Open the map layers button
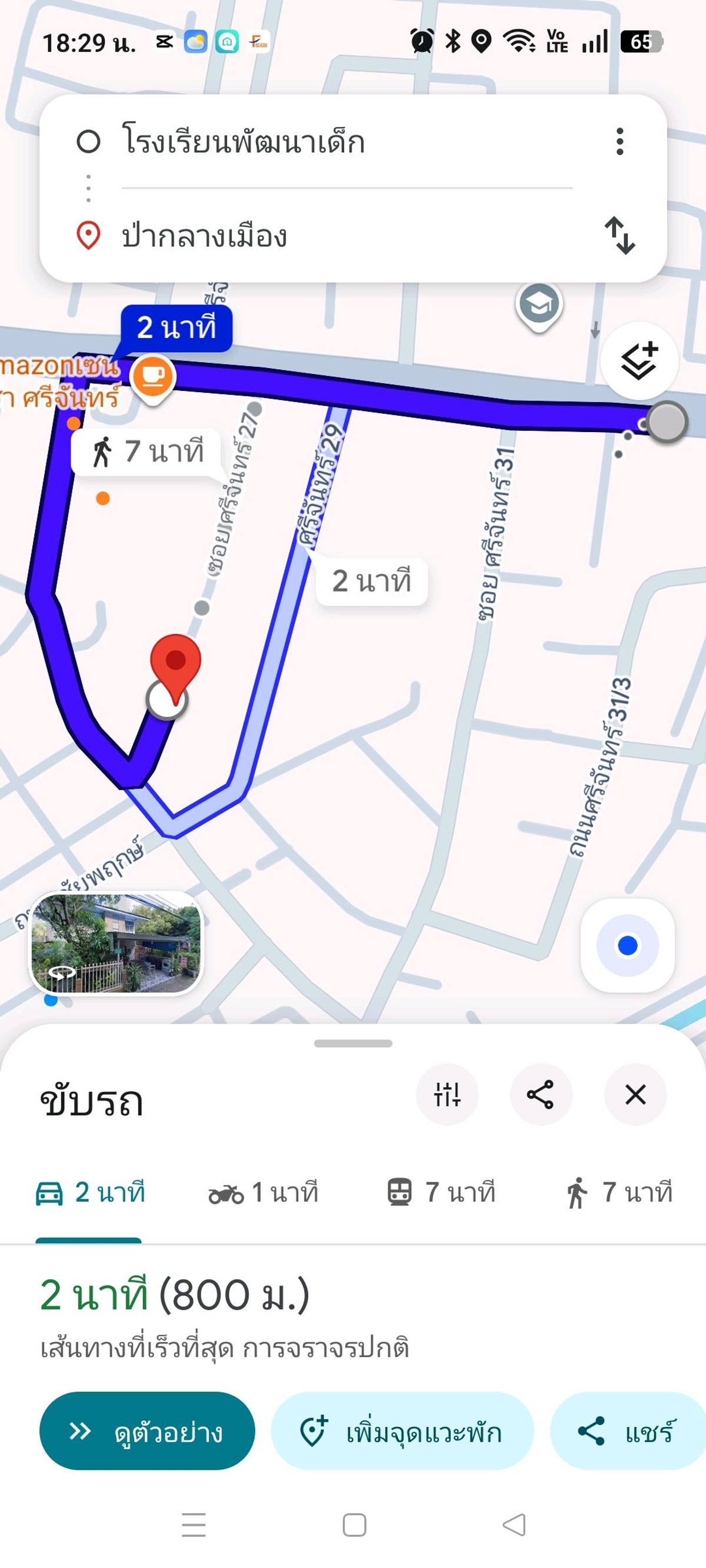 coord(639,361)
